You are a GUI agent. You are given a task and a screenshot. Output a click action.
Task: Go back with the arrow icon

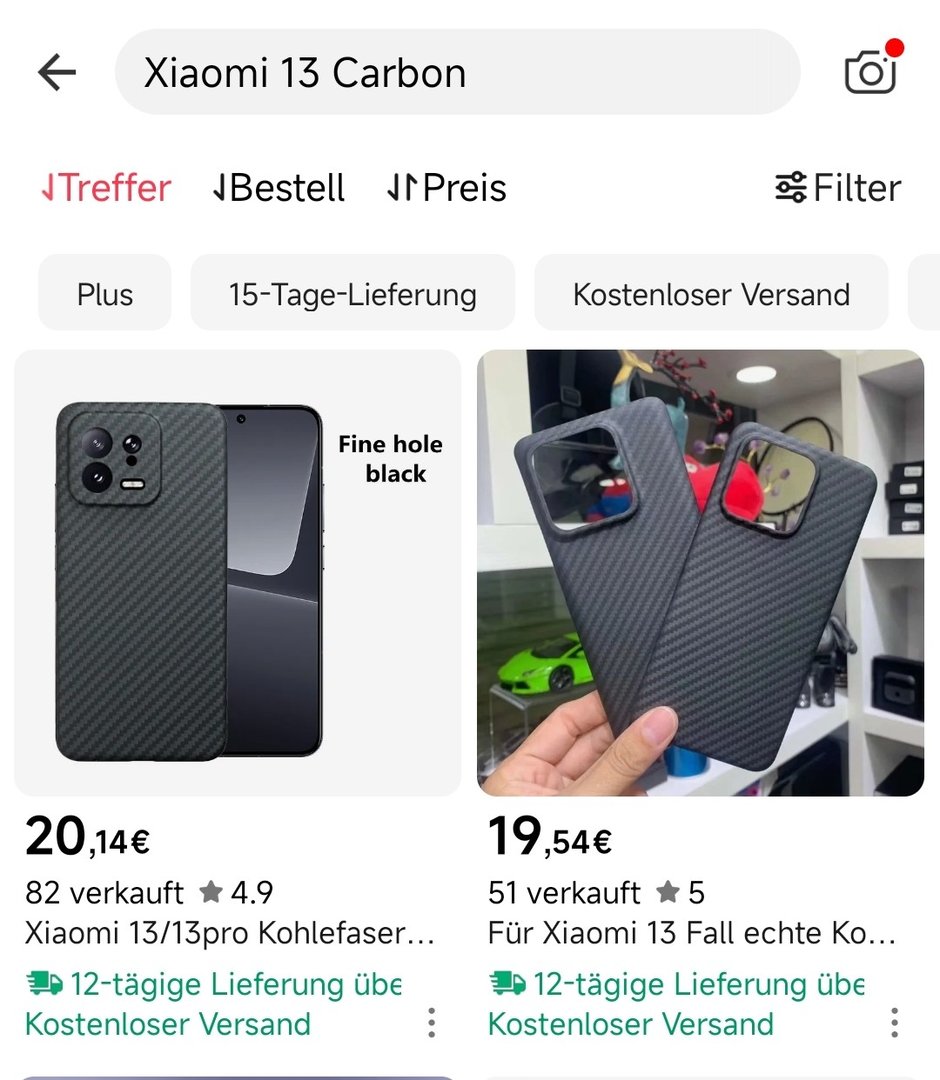(x=57, y=73)
